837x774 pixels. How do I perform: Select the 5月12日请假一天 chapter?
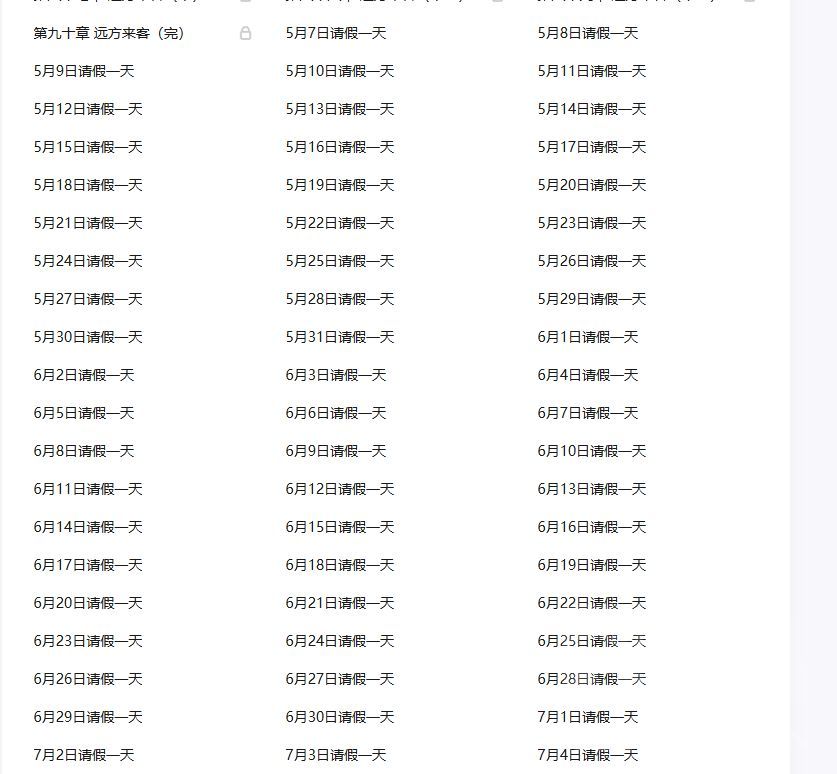[x=88, y=109]
